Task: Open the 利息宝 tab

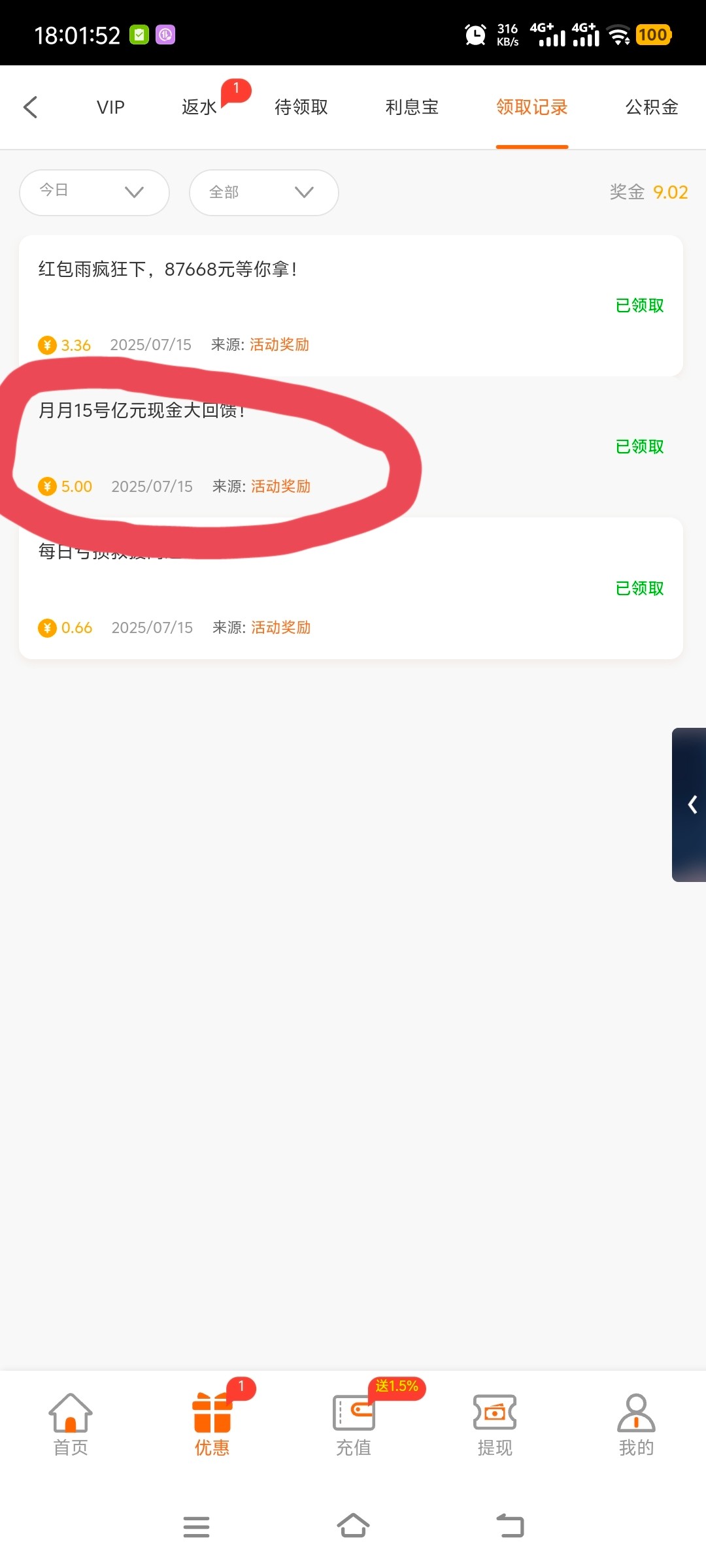Action: point(412,107)
